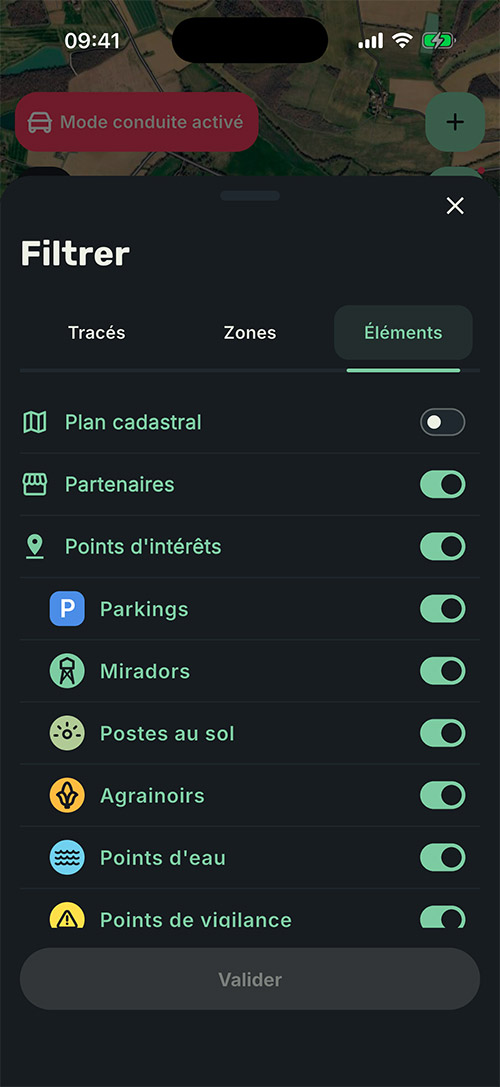Toggle off Parkings
The height and width of the screenshot is (1087, 500).
click(x=442, y=609)
